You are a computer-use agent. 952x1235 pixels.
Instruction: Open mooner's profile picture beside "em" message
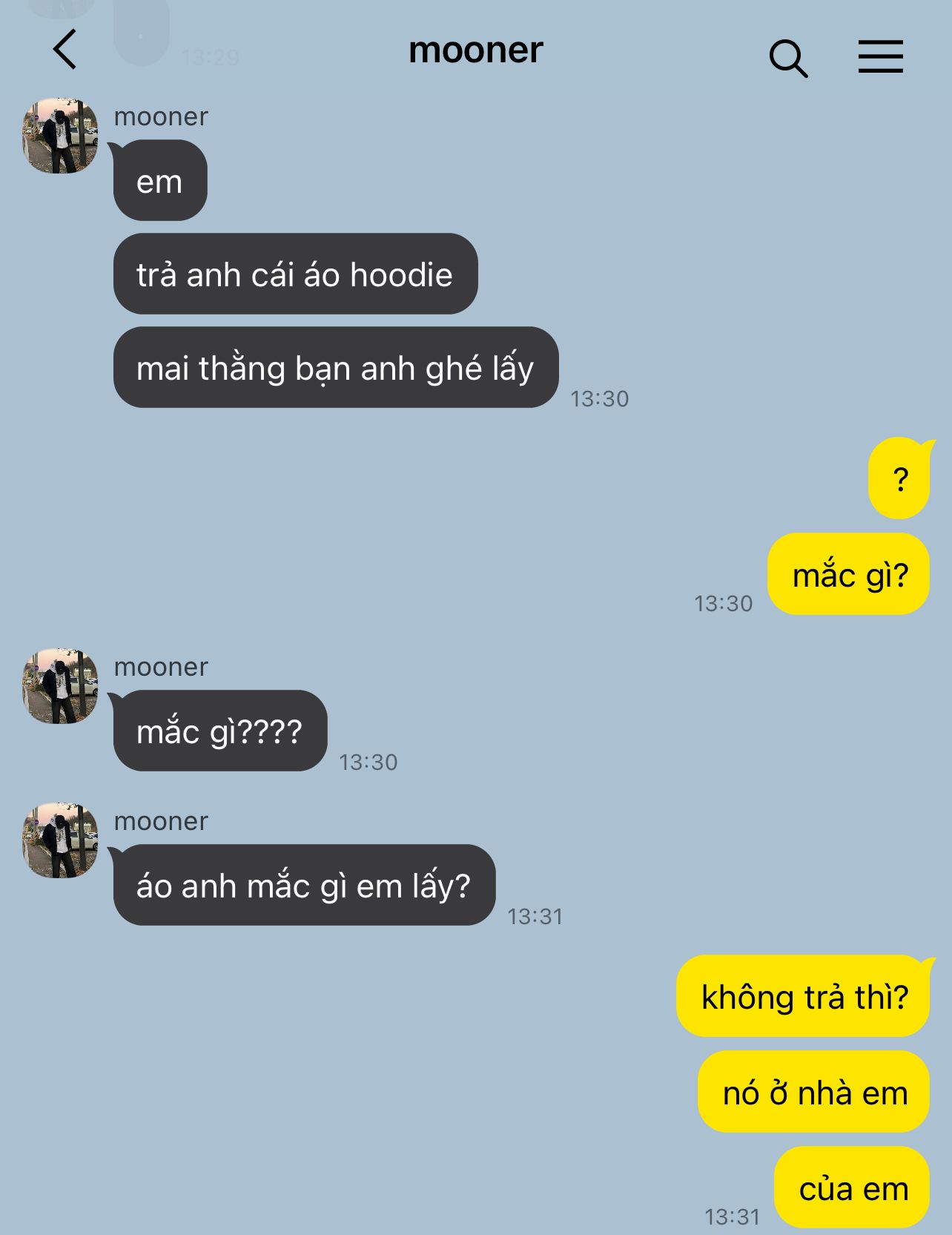click(x=60, y=136)
